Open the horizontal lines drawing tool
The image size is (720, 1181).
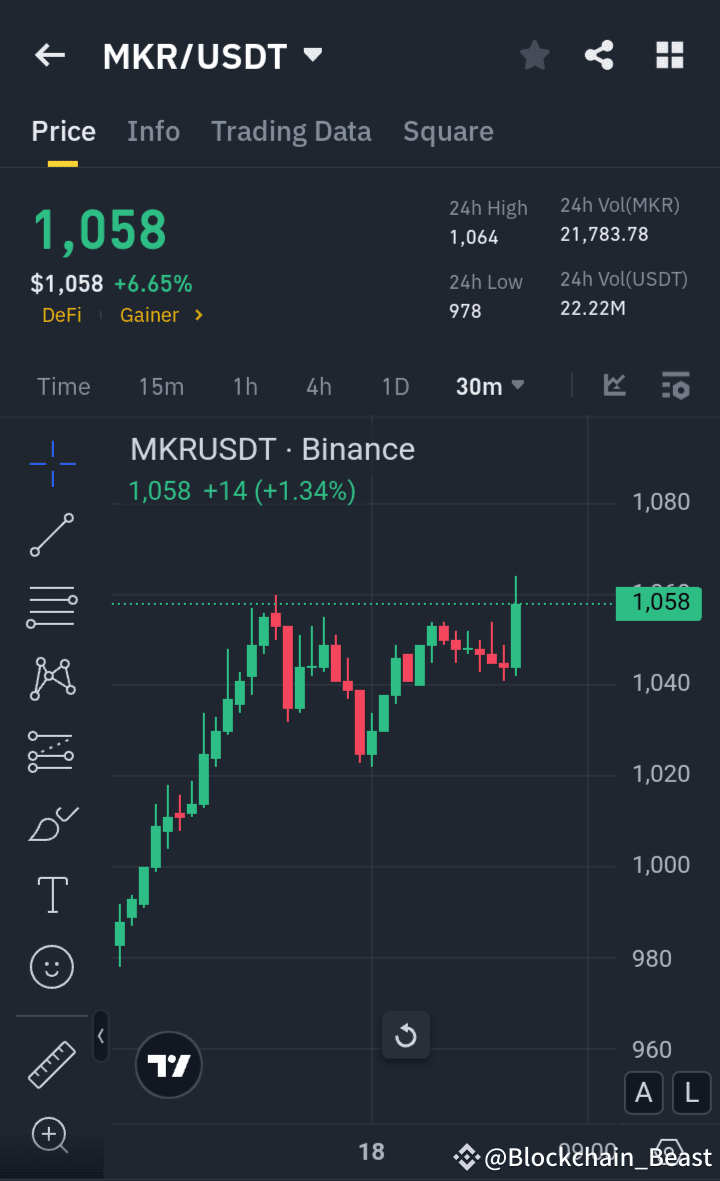51,606
